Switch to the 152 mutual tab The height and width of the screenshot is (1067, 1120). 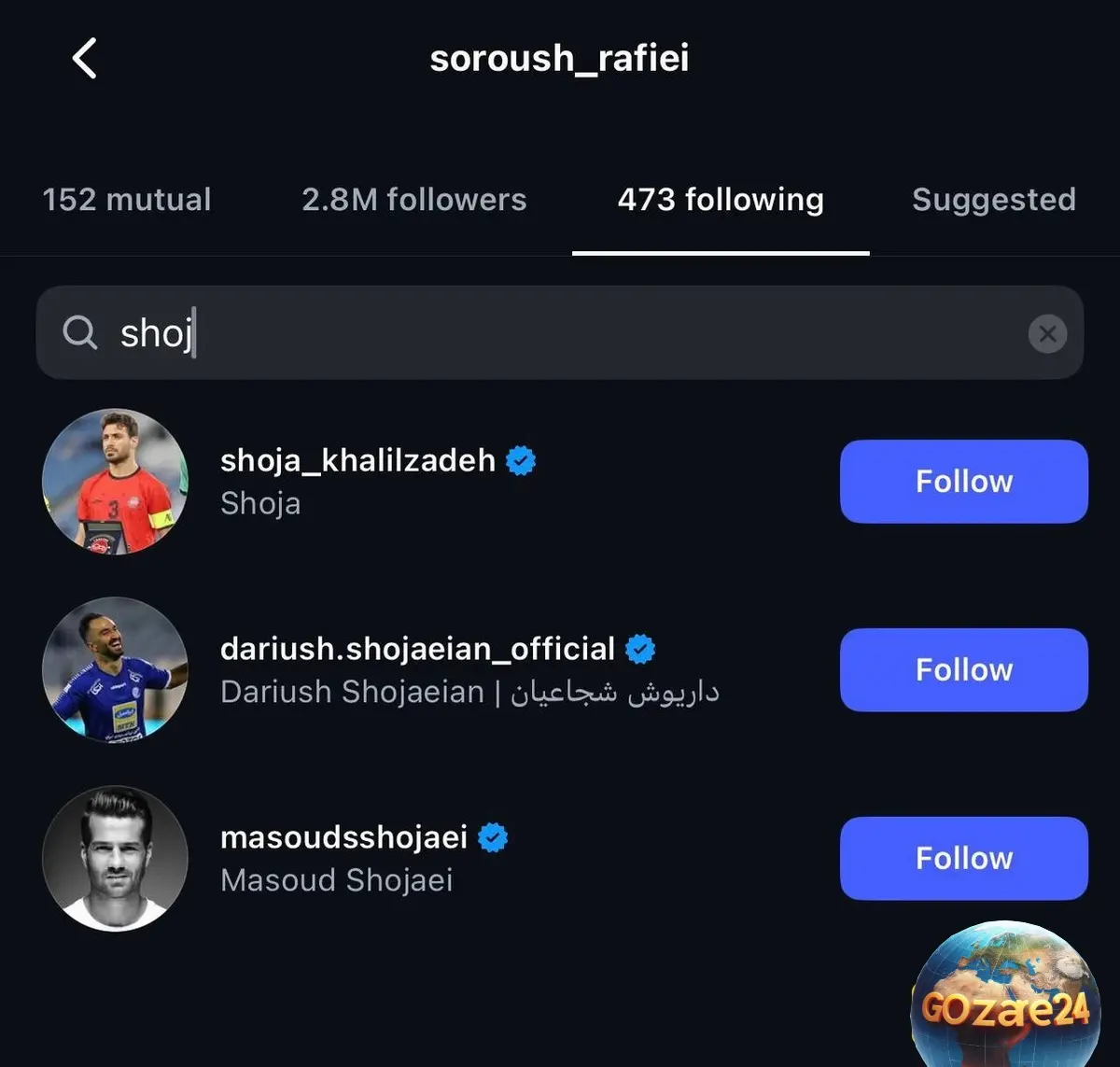tap(127, 200)
